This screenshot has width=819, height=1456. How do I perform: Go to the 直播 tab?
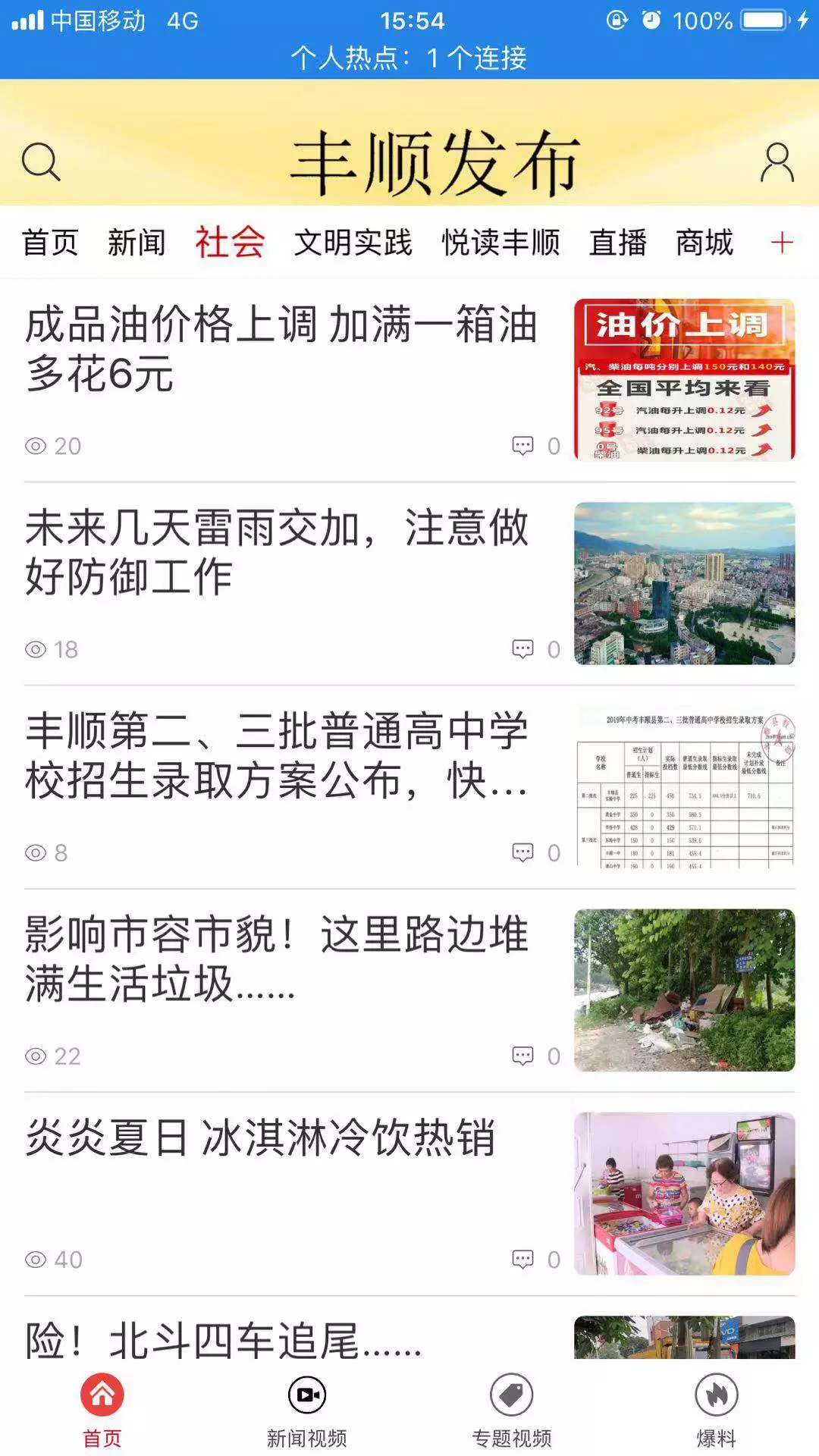tap(618, 243)
